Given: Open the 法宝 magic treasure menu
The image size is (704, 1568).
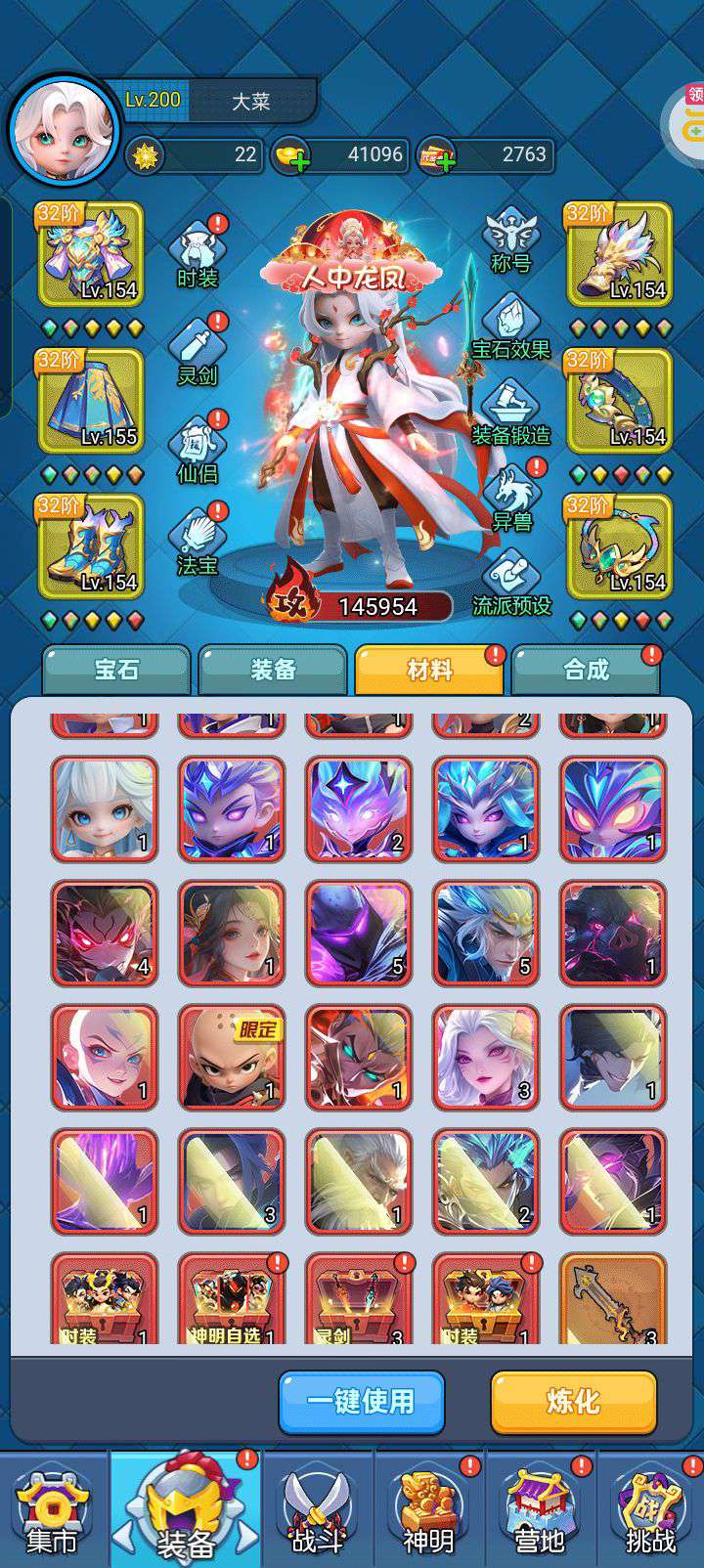Looking at the screenshot, I should pos(198,539).
